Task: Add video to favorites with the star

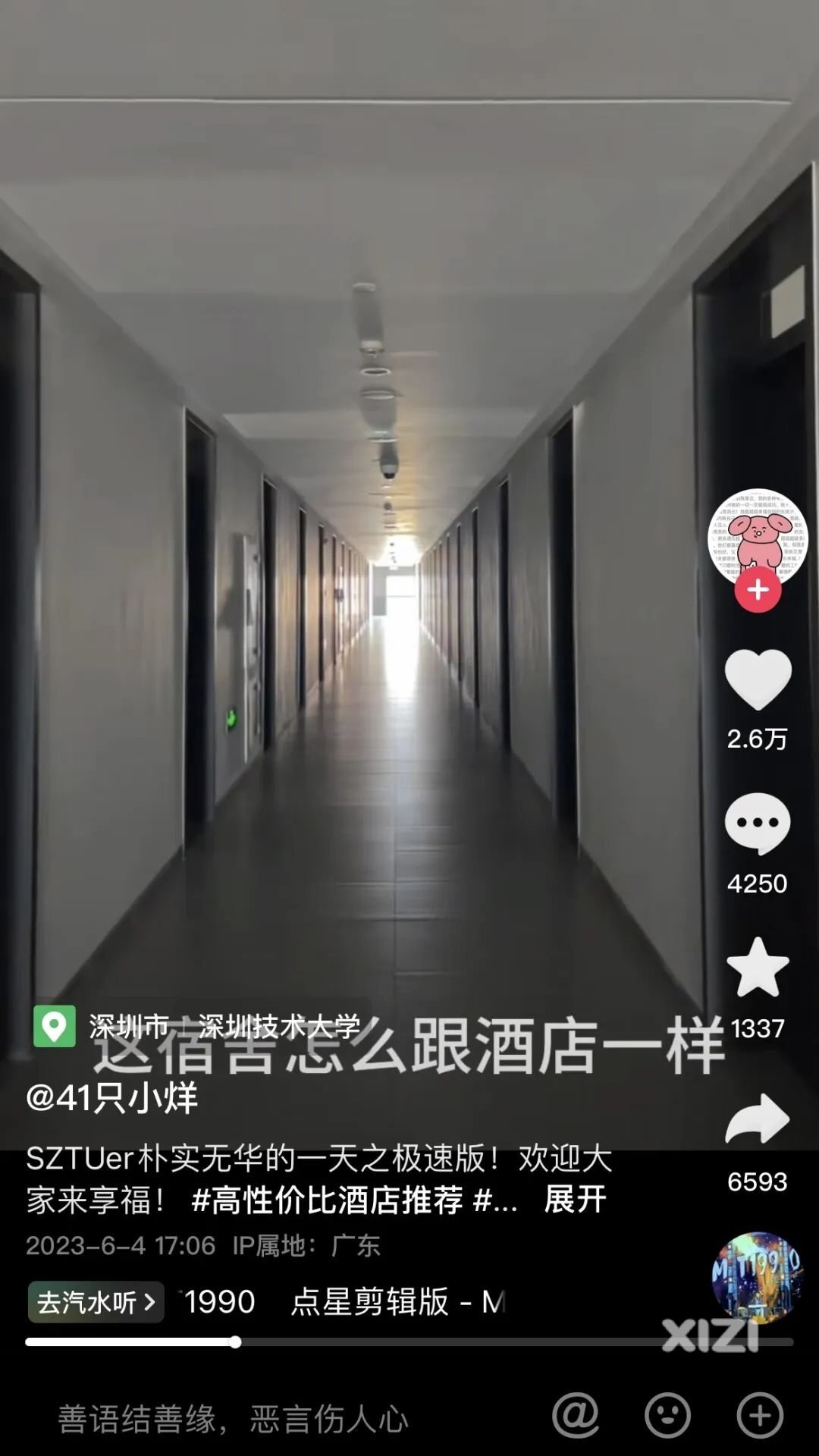Action: pos(758,968)
